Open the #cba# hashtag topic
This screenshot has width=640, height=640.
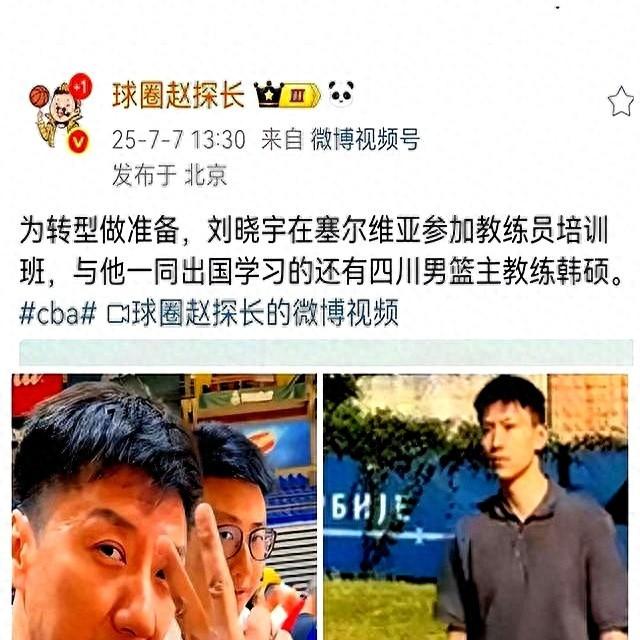point(57,313)
